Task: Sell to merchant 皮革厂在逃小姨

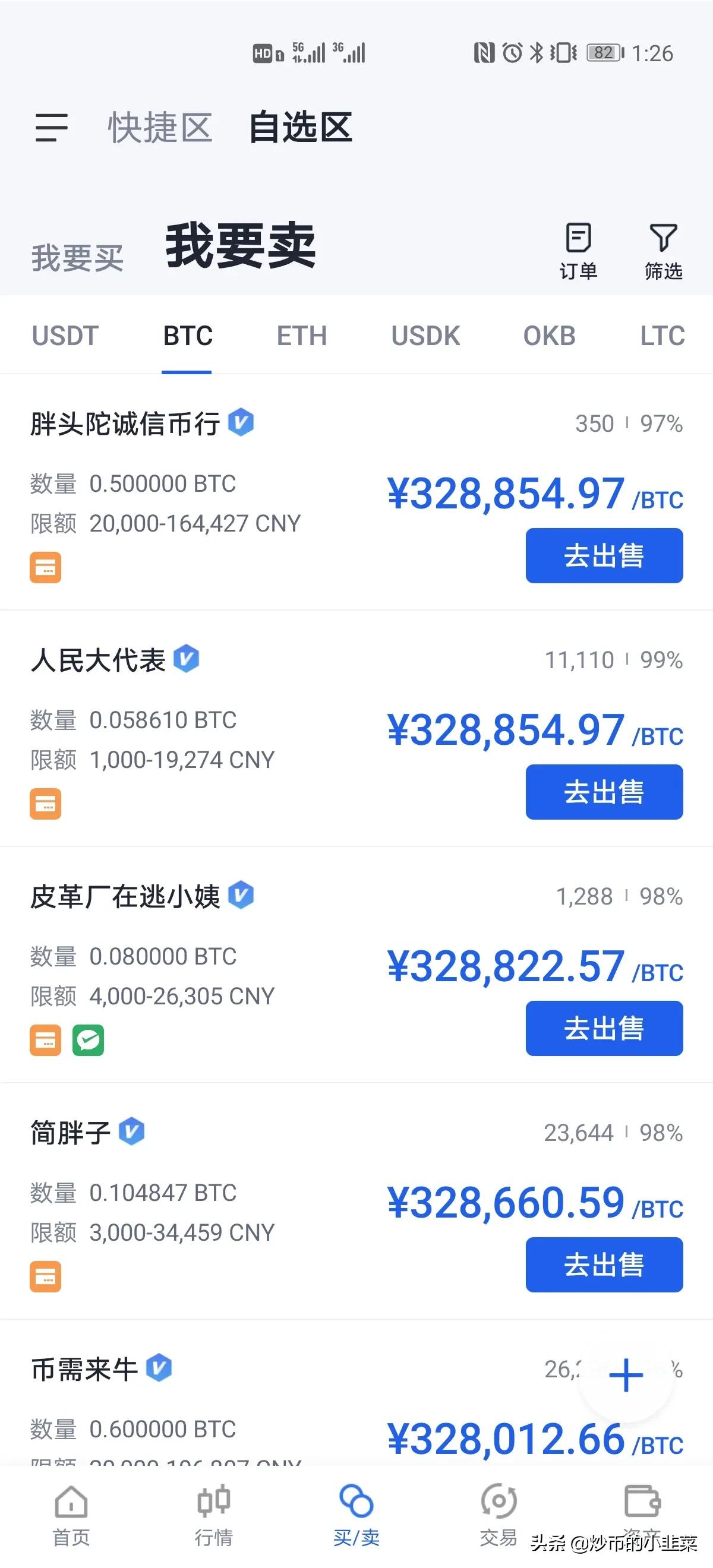Action: click(x=604, y=1028)
